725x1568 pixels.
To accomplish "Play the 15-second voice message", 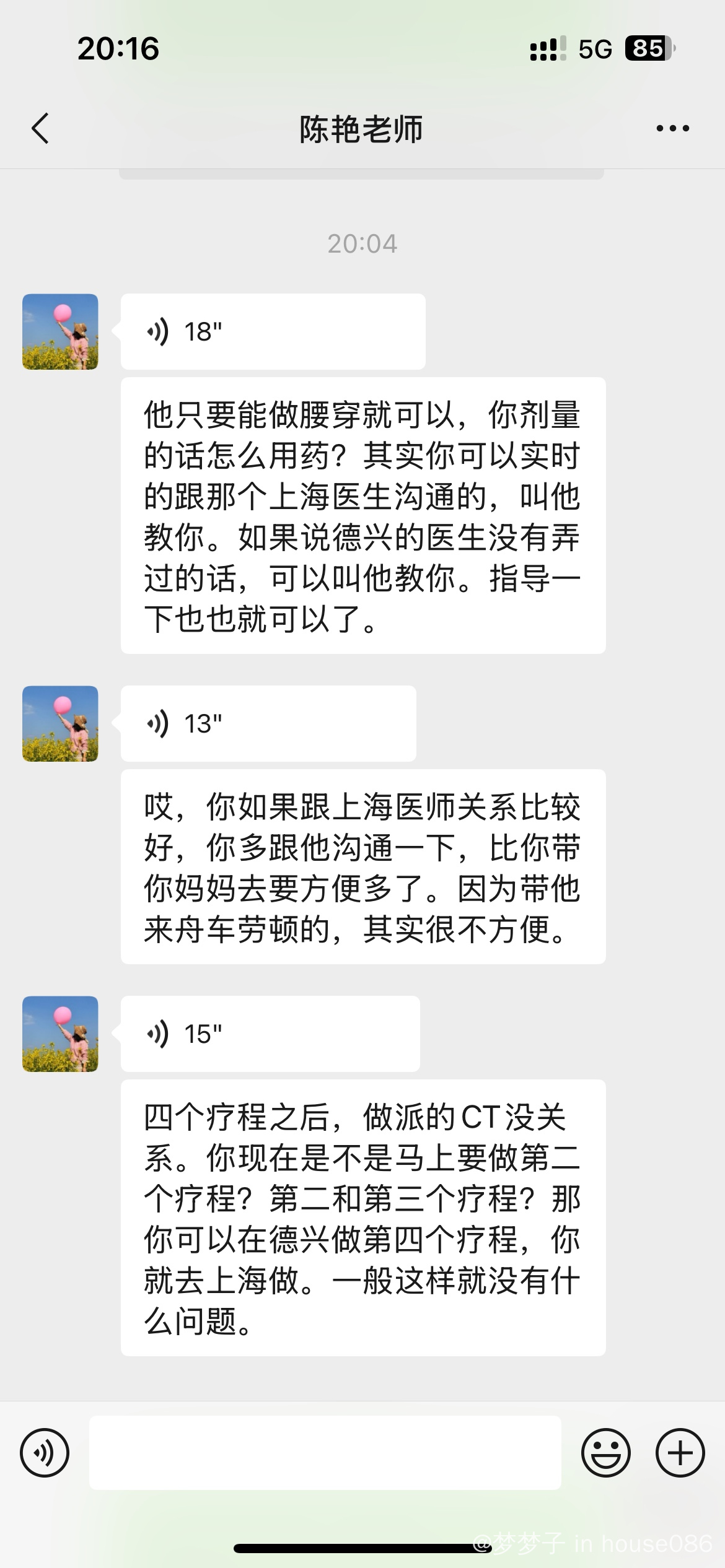I will click(x=270, y=1034).
